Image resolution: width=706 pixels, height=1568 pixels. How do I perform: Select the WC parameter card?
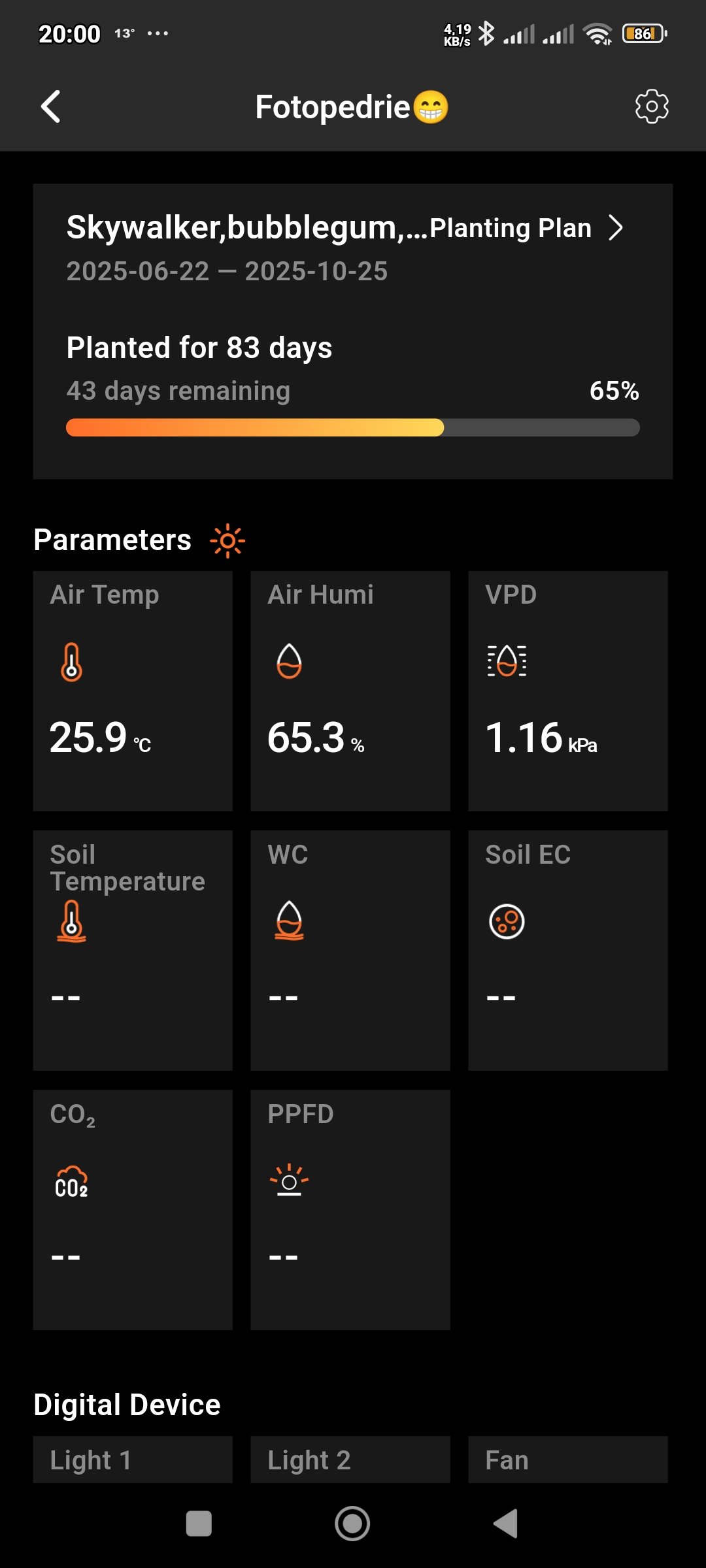coord(350,950)
